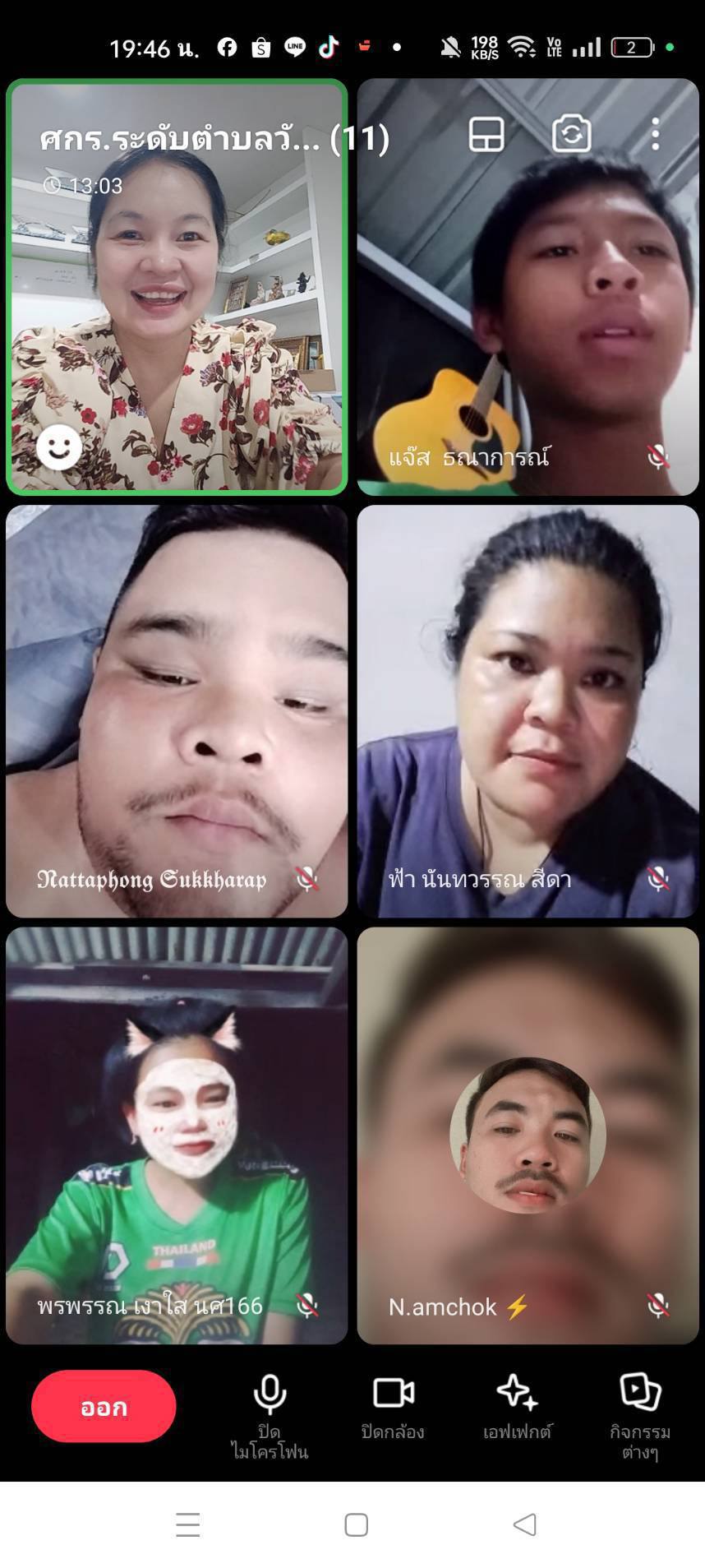Change the video grid layout
This screenshot has height=1568, width=705.
coord(486,134)
